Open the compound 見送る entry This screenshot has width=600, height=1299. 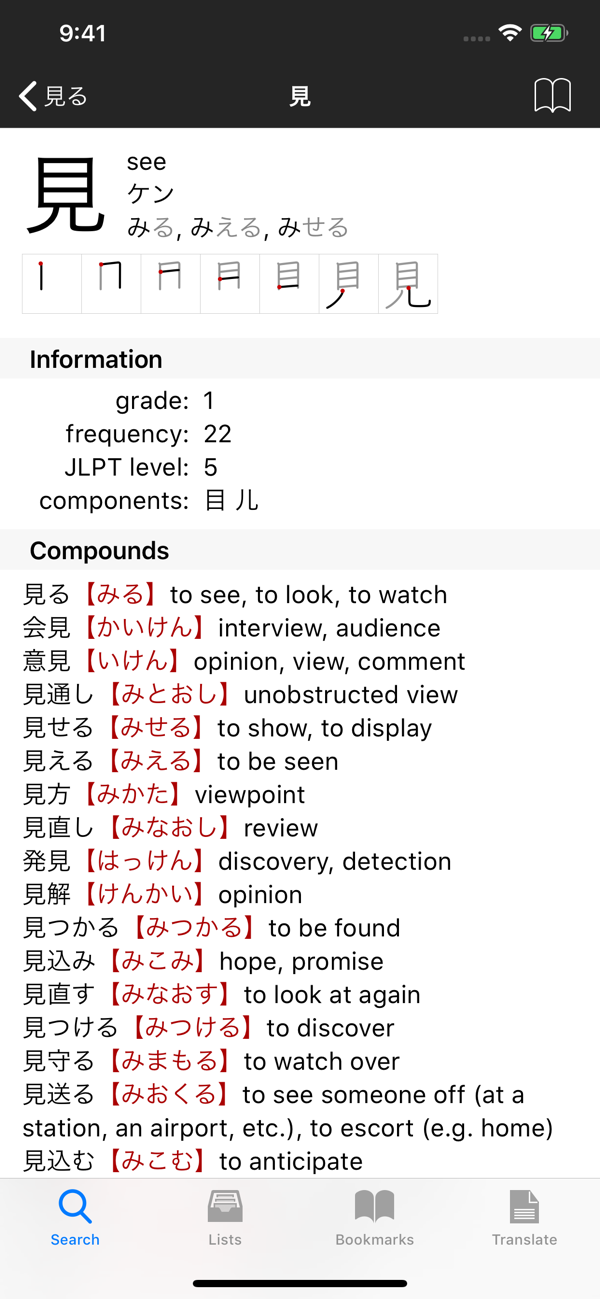pyautogui.click(x=288, y=1111)
